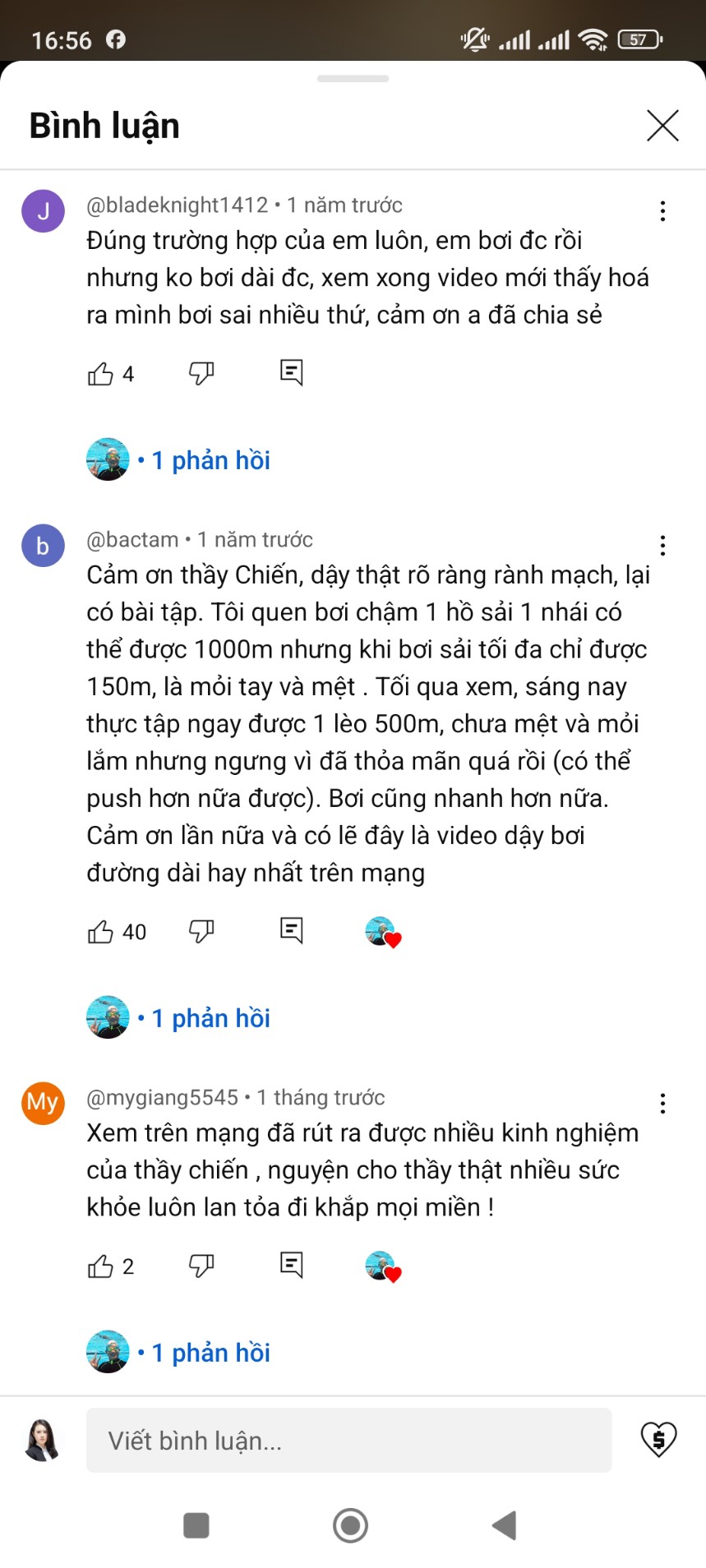The image size is (706, 1568).
Task: Expand the 1 phản hồi under @mygiang5545
Action: point(210,1353)
